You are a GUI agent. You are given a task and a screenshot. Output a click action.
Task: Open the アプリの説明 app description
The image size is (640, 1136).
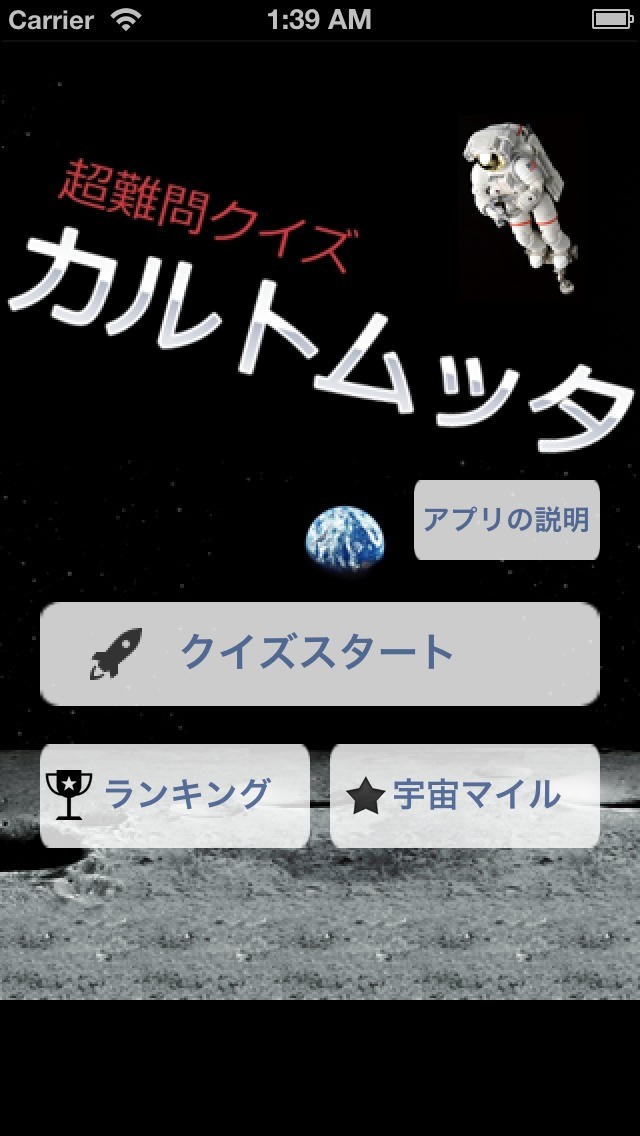[506, 520]
